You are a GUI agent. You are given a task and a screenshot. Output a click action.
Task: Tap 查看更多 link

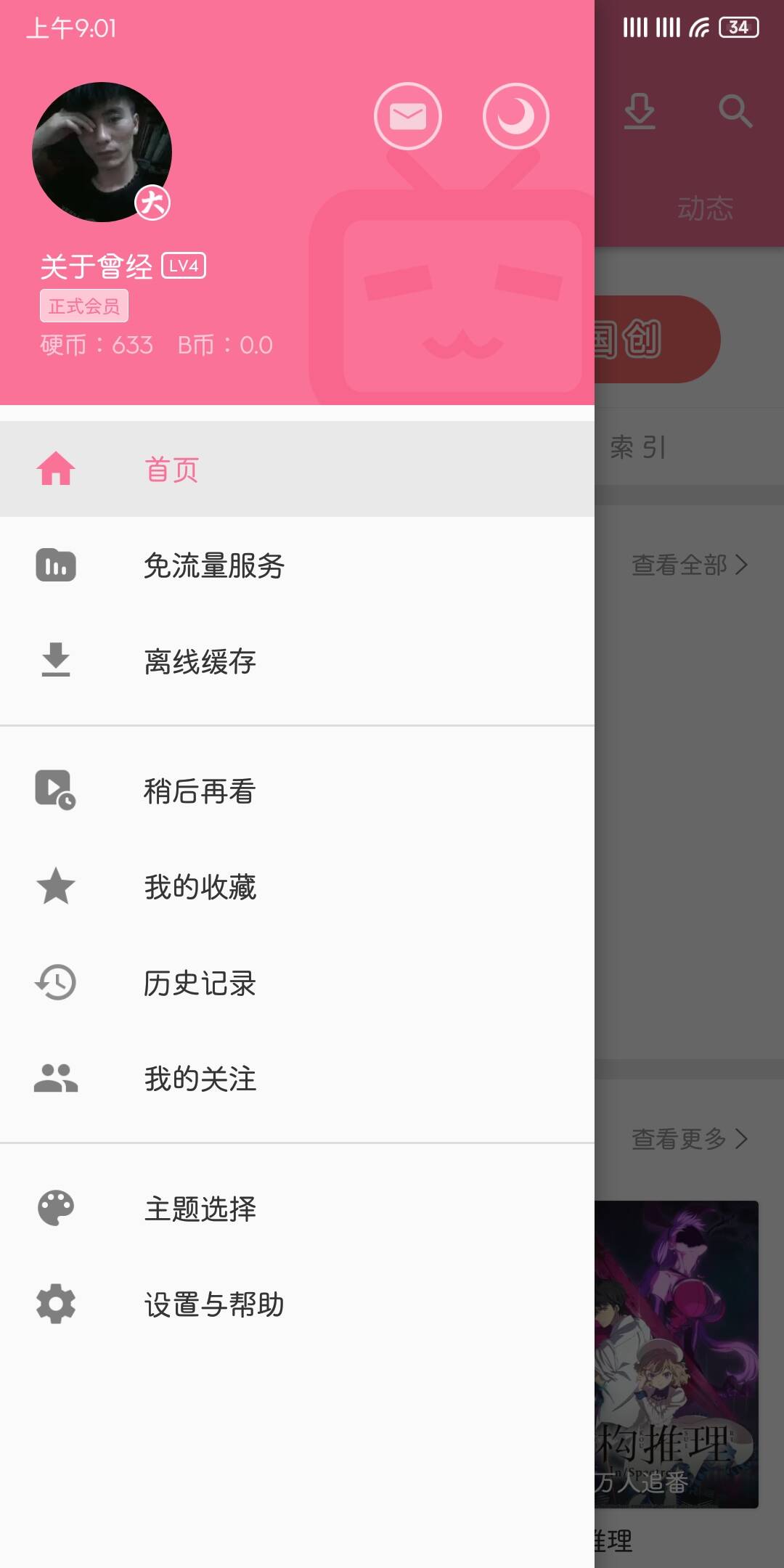689,1139
